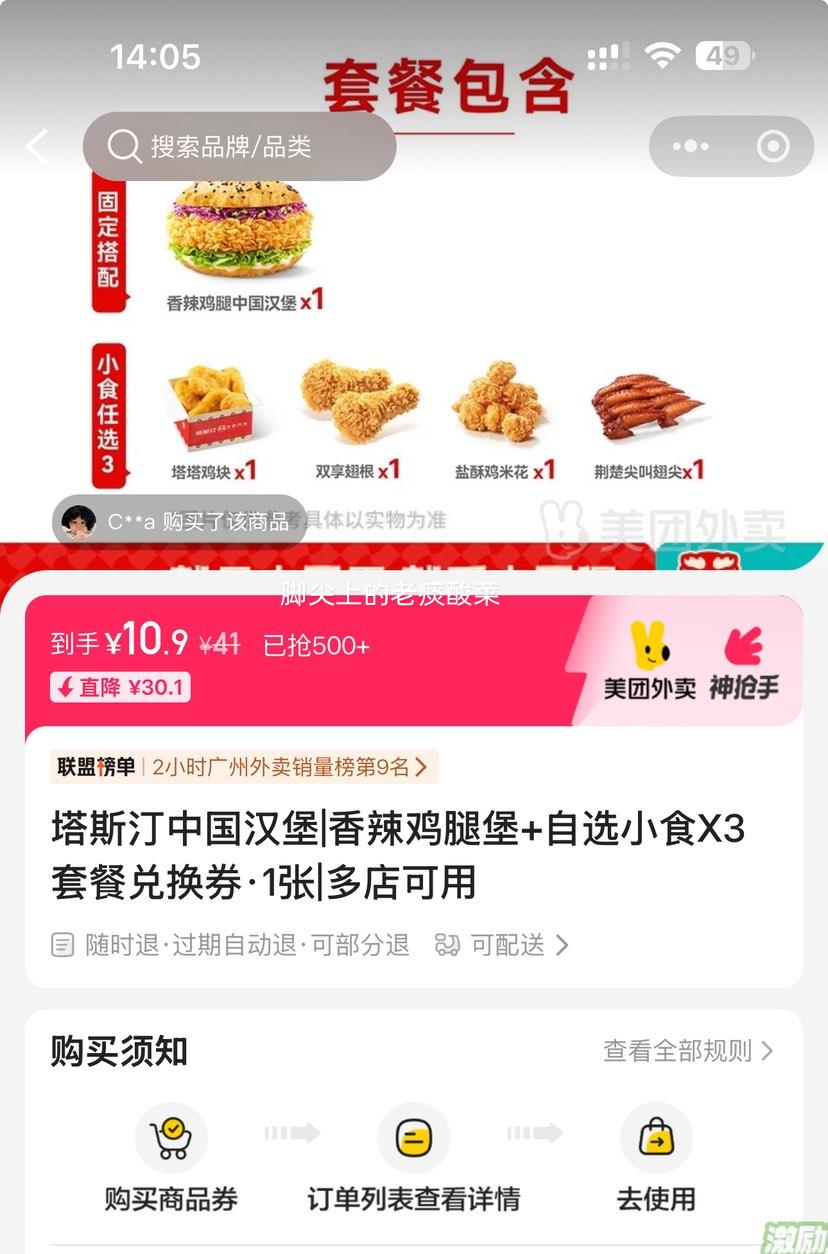
Task: Open the mini-program three-dot menu
Action: pyautogui.click(x=691, y=147)
